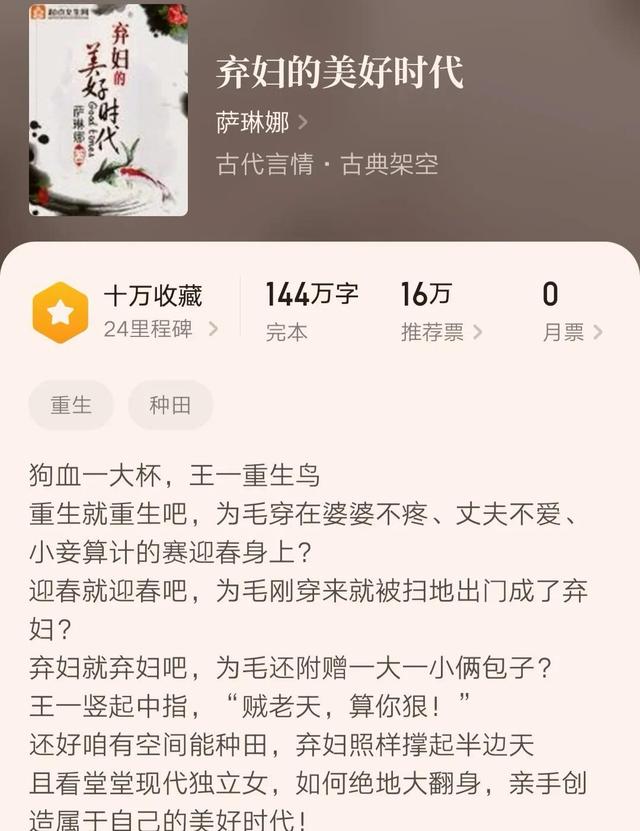
Task: Select the 种田 tag chip
Action: click(170, 405)
